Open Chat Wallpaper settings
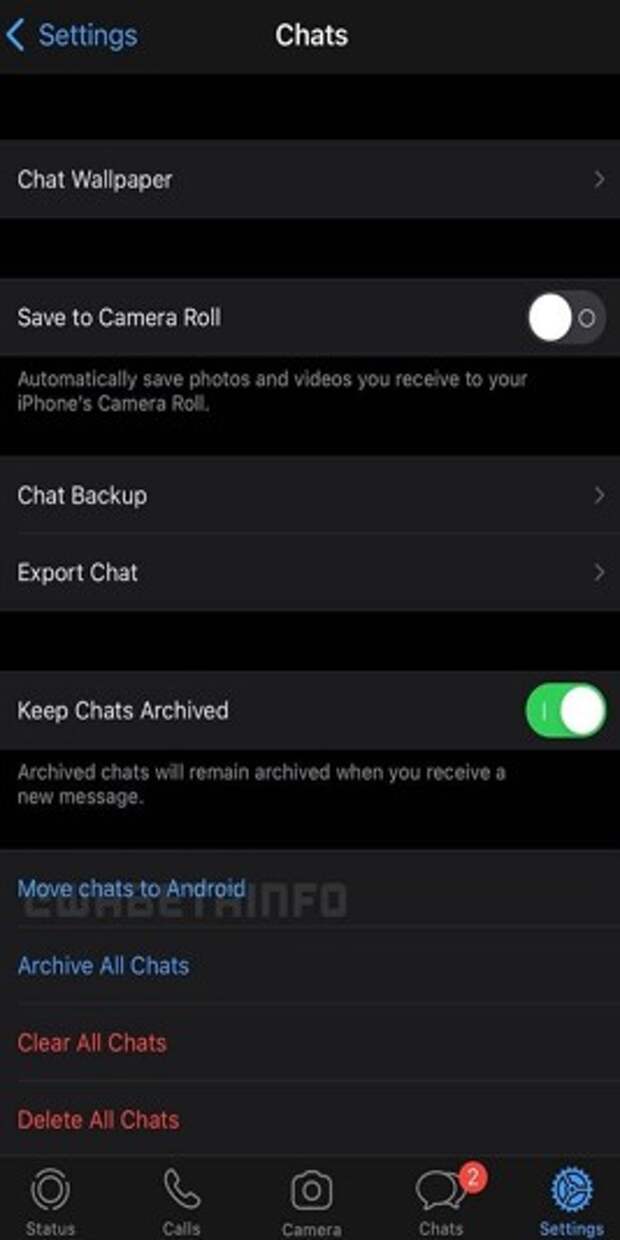The height and width of the screenshot is (1240, 620). tap(310, 180)
